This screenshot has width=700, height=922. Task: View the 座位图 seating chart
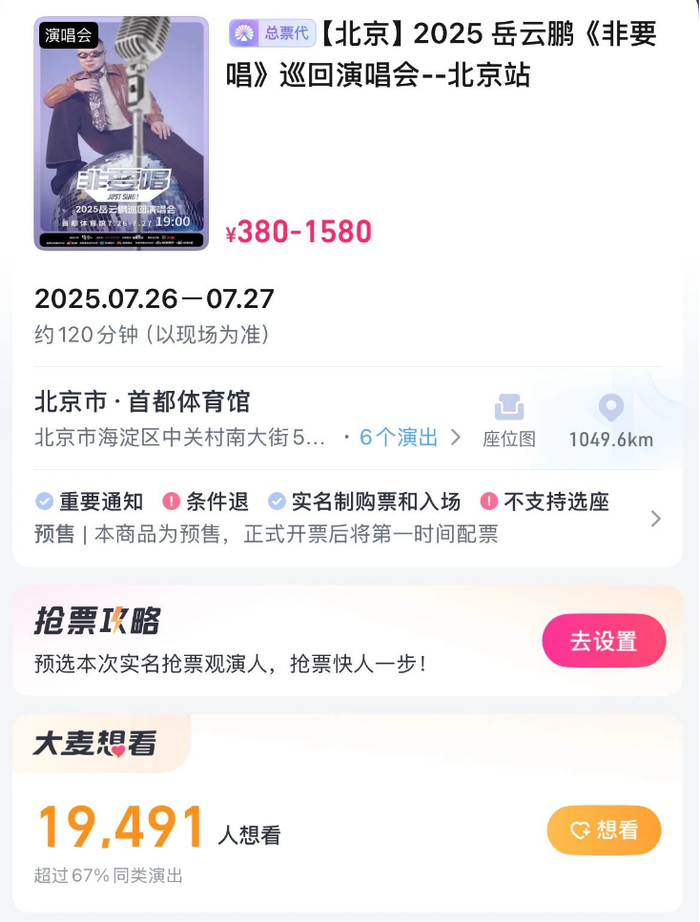click(x=509, y=421)
